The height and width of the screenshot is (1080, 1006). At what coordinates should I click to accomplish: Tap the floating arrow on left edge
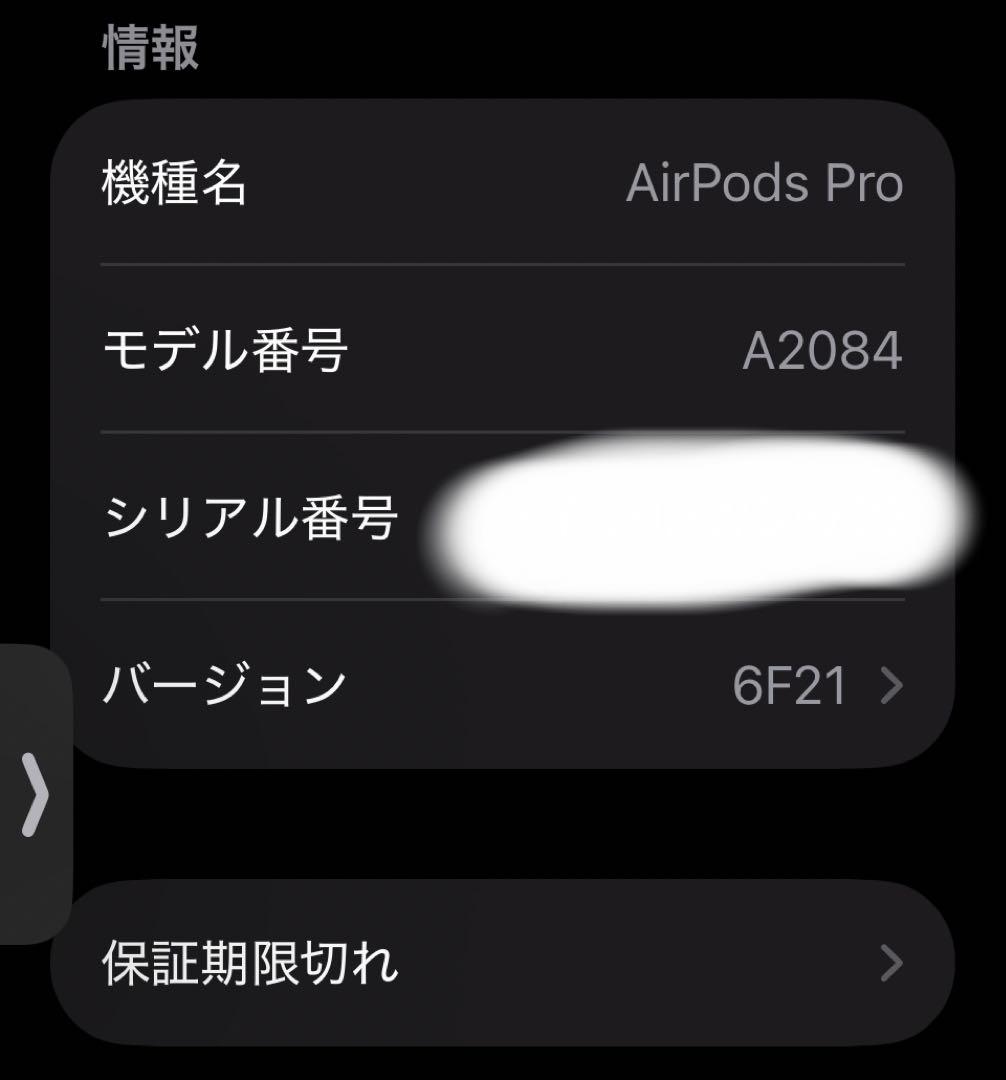tap(35, 795)
